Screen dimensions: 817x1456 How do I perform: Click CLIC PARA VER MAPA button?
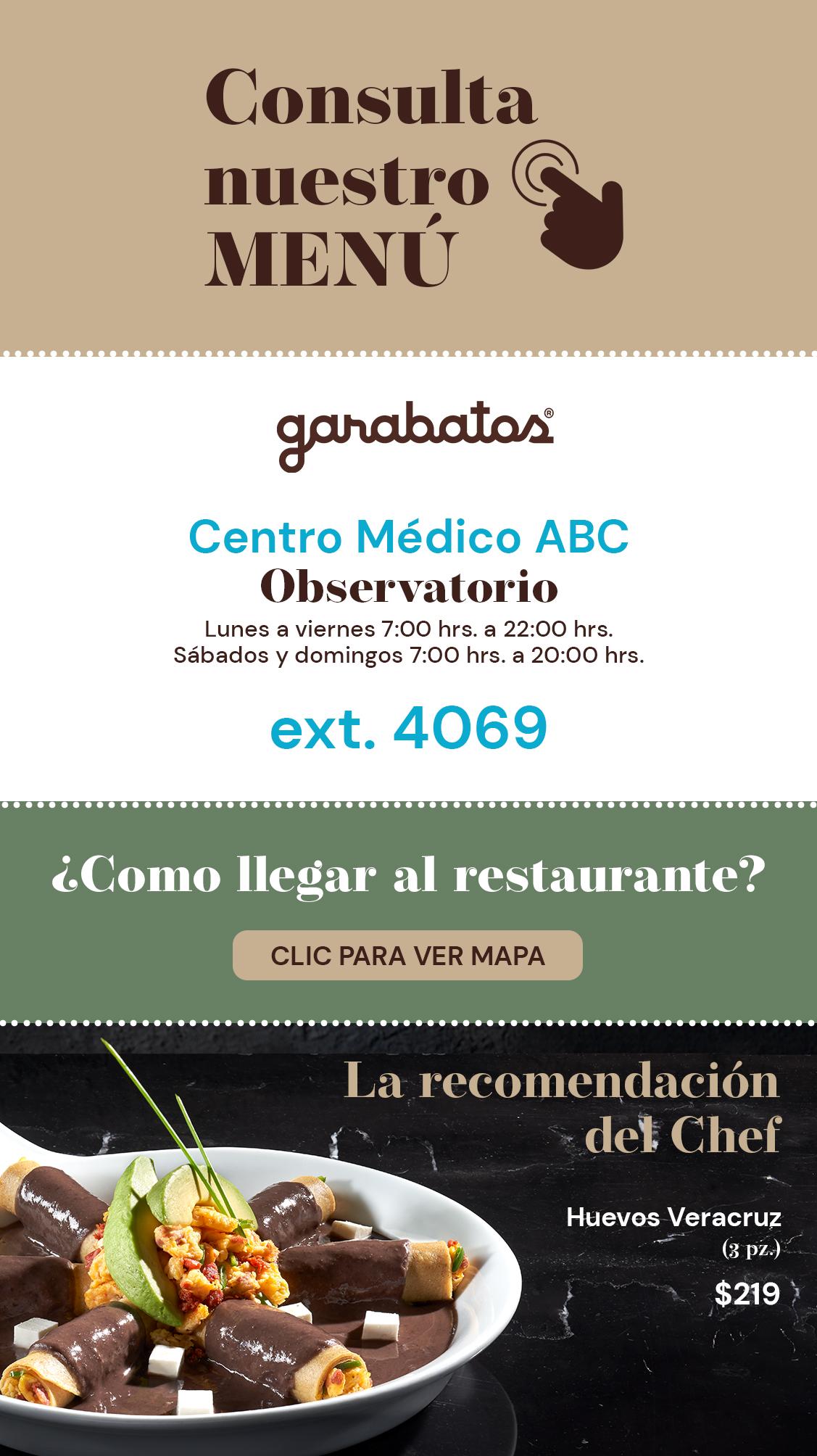pos(408,956)
